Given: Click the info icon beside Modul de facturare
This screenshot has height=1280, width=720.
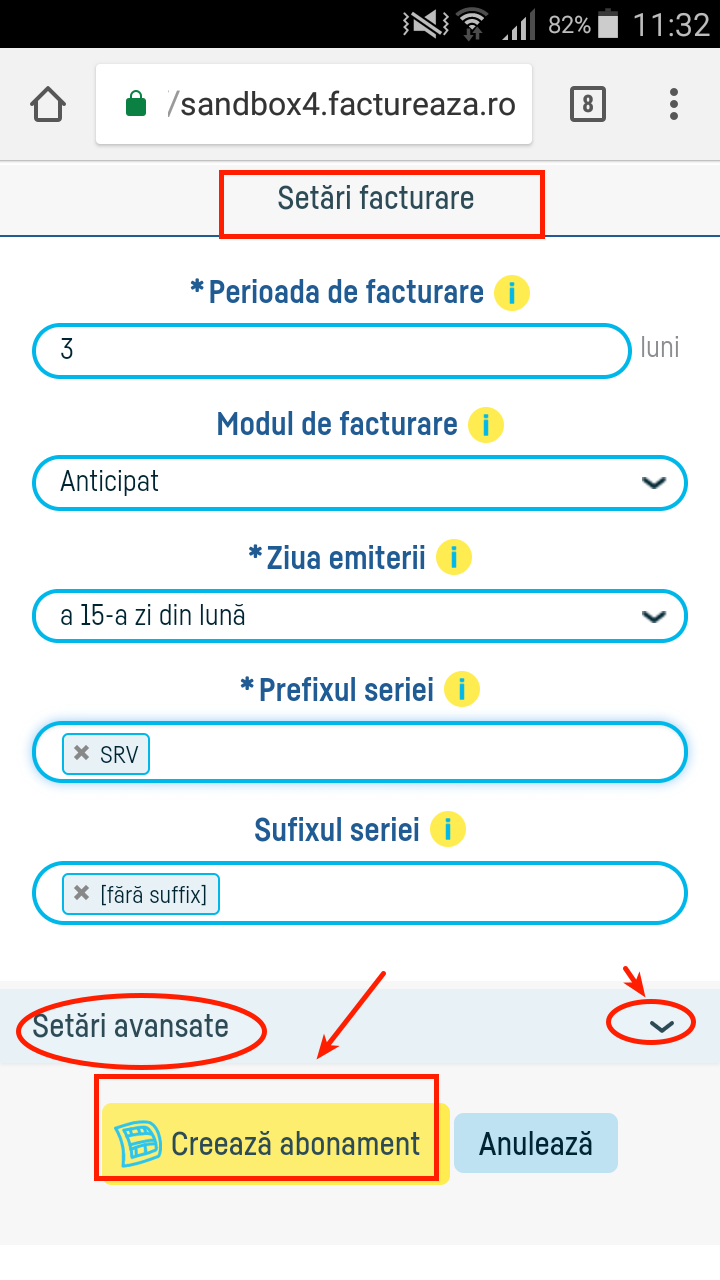Looking at the screenshot, I should 485,424.
